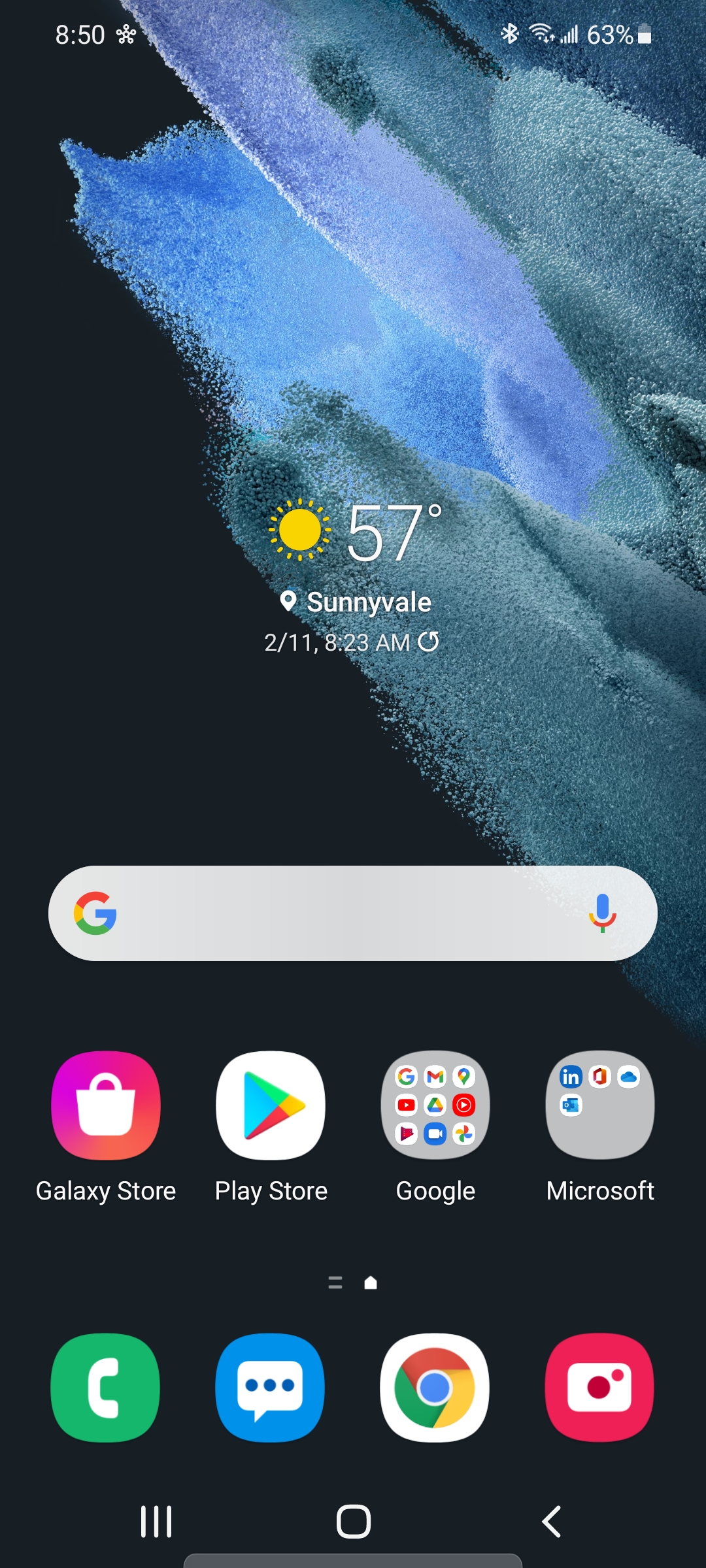Open the Messages app from the dock
The height and width of the screenshot is (1568, 706).
click(270, 1388)
